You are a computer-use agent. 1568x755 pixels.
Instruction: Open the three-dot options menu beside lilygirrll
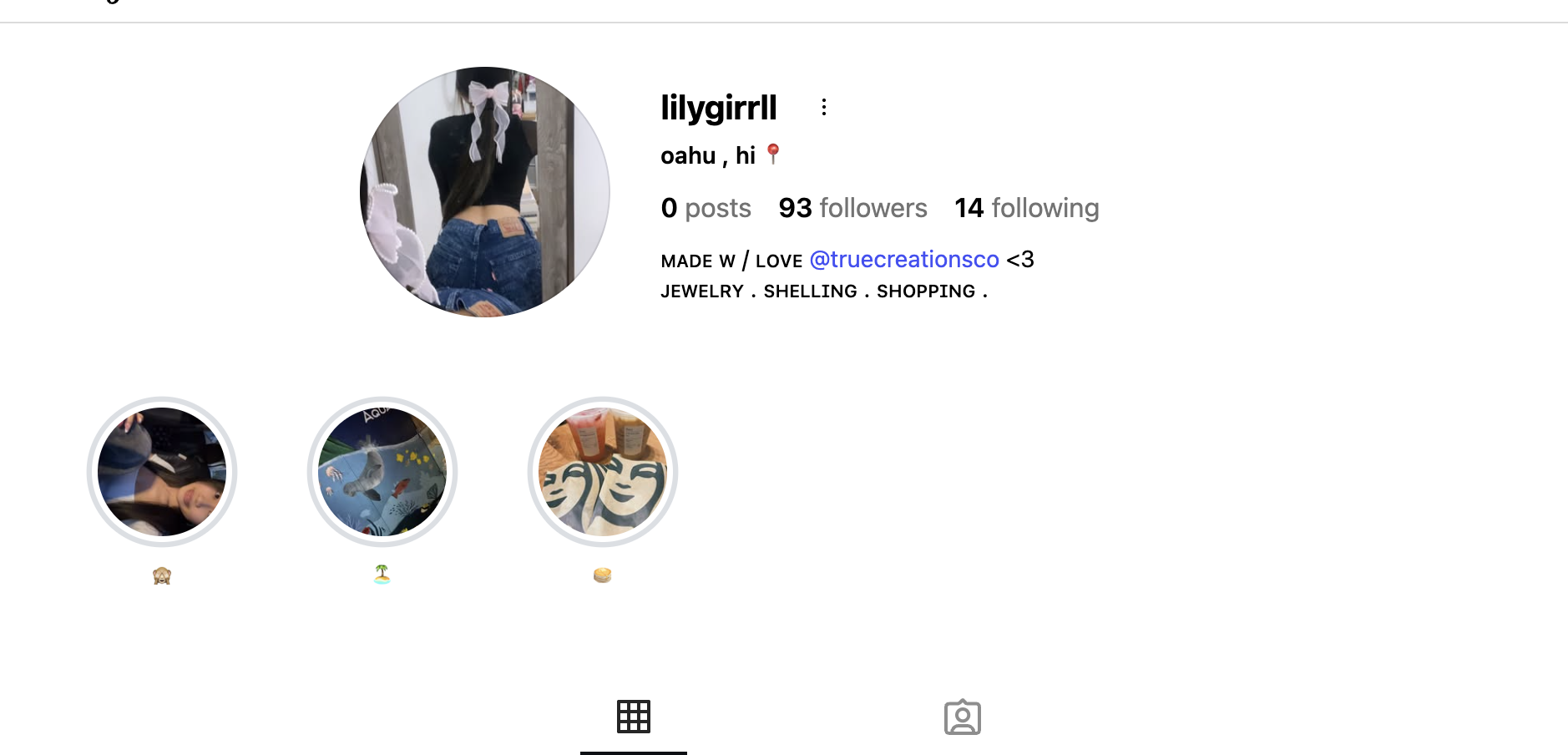click(x=823, y=107)
